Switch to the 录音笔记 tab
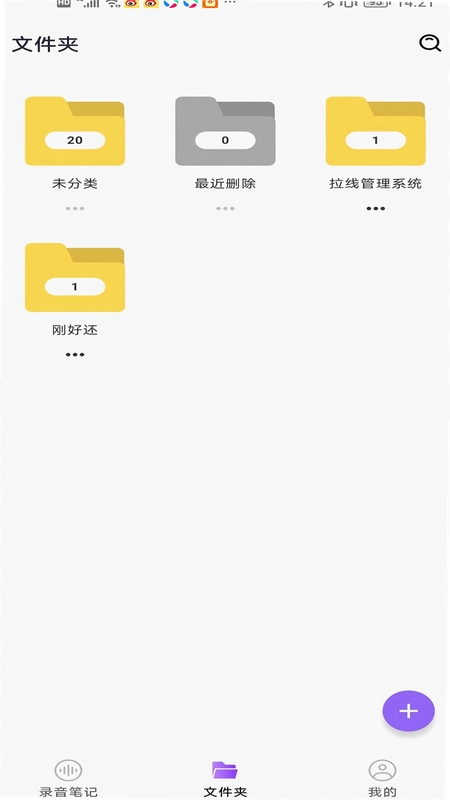The image size is (450, 800). [x=68, y=779]
